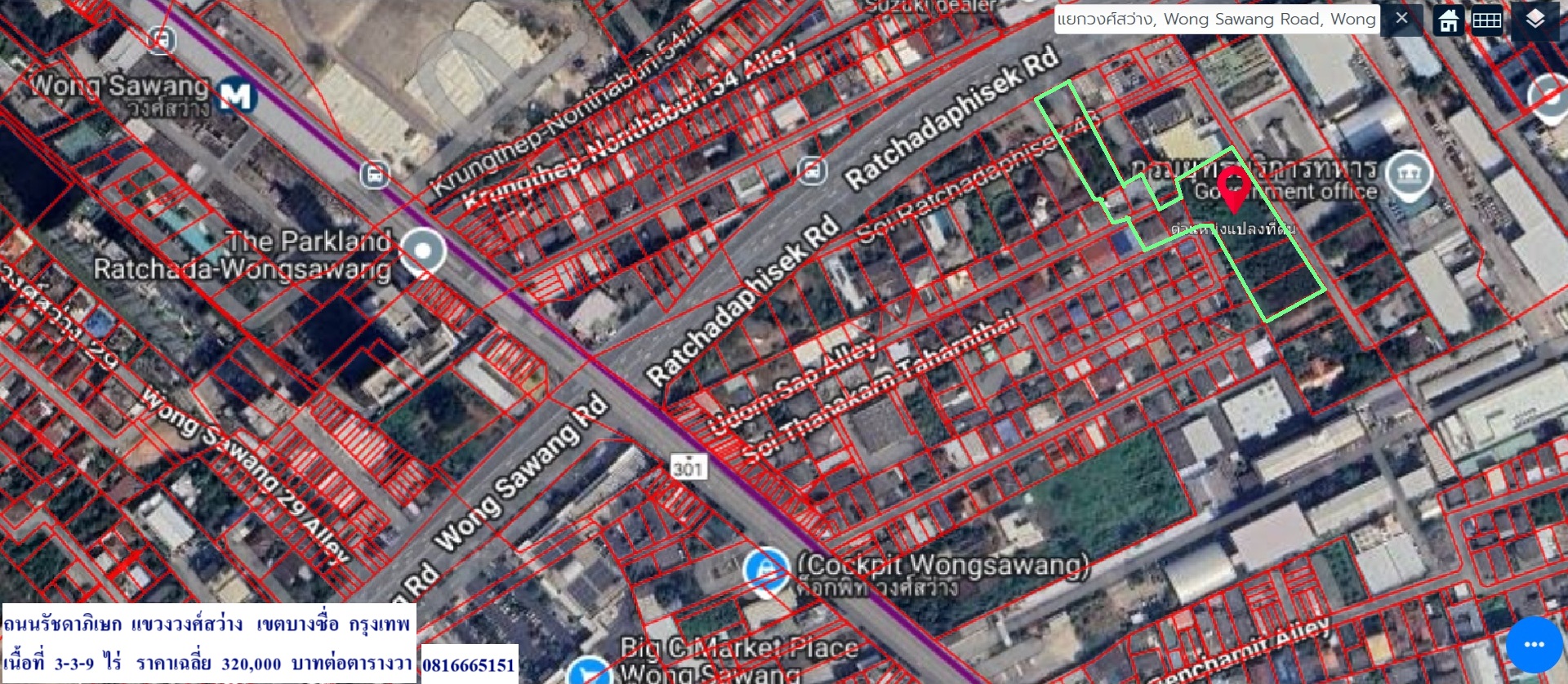The width and height of the screenshot is (1568, 684).
Task: Open the home icon button
Action: 1449,20
